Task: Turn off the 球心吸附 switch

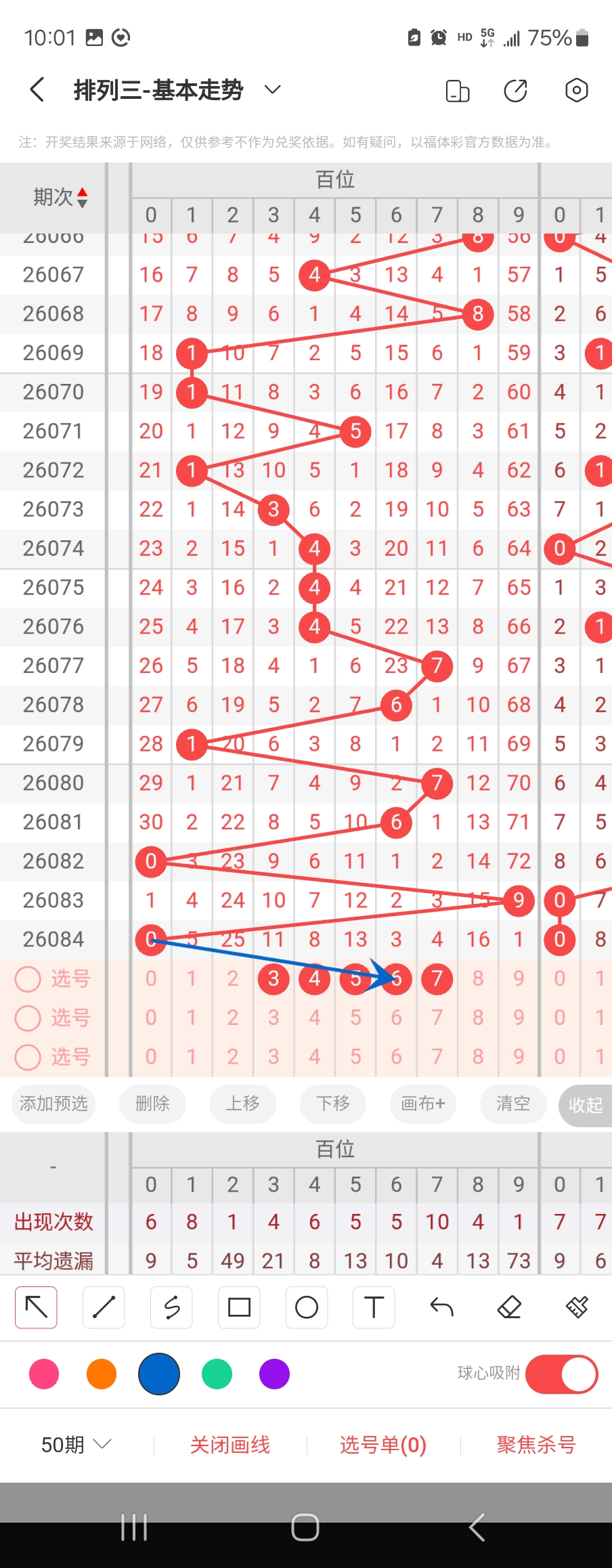Action: [561, 1374]
